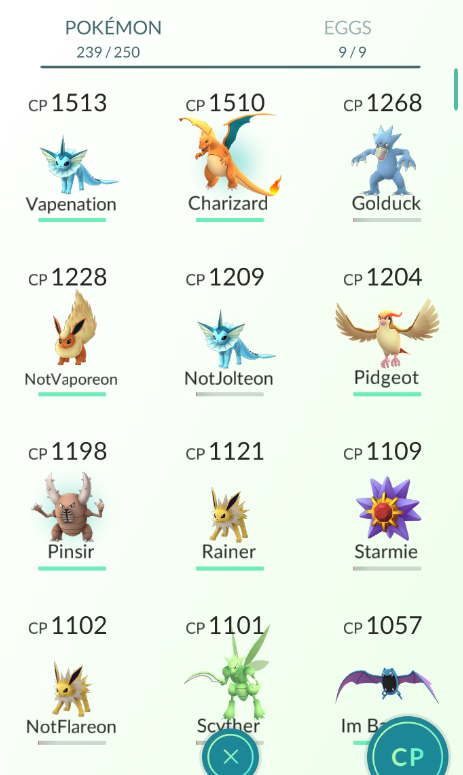The height and width of the screenshot is (775, 463).
Task: Open the Jolteon named Rainer
Action: tap(229, 506)
